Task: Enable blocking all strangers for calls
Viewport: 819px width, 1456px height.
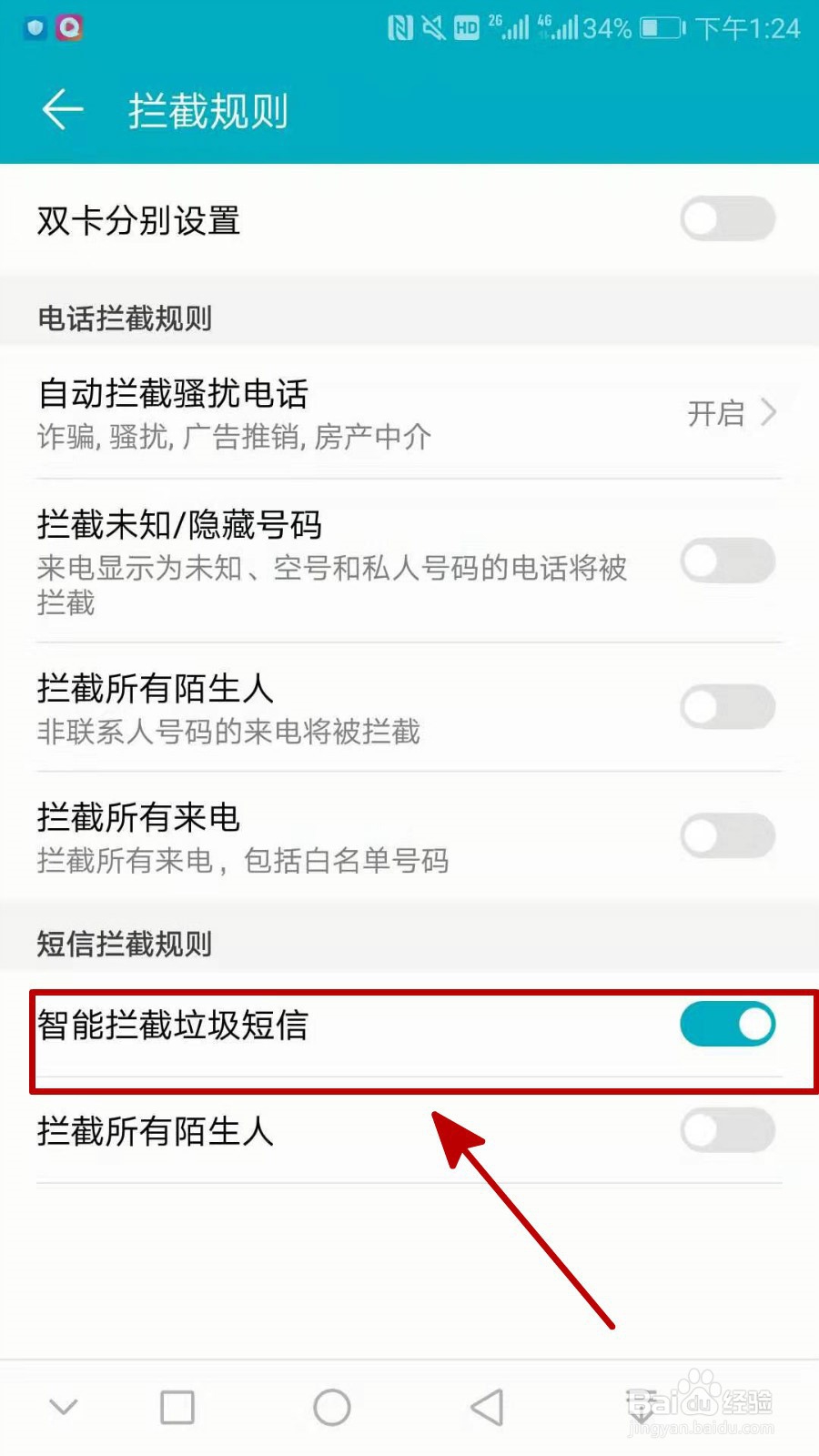Action: click(727, 707)
